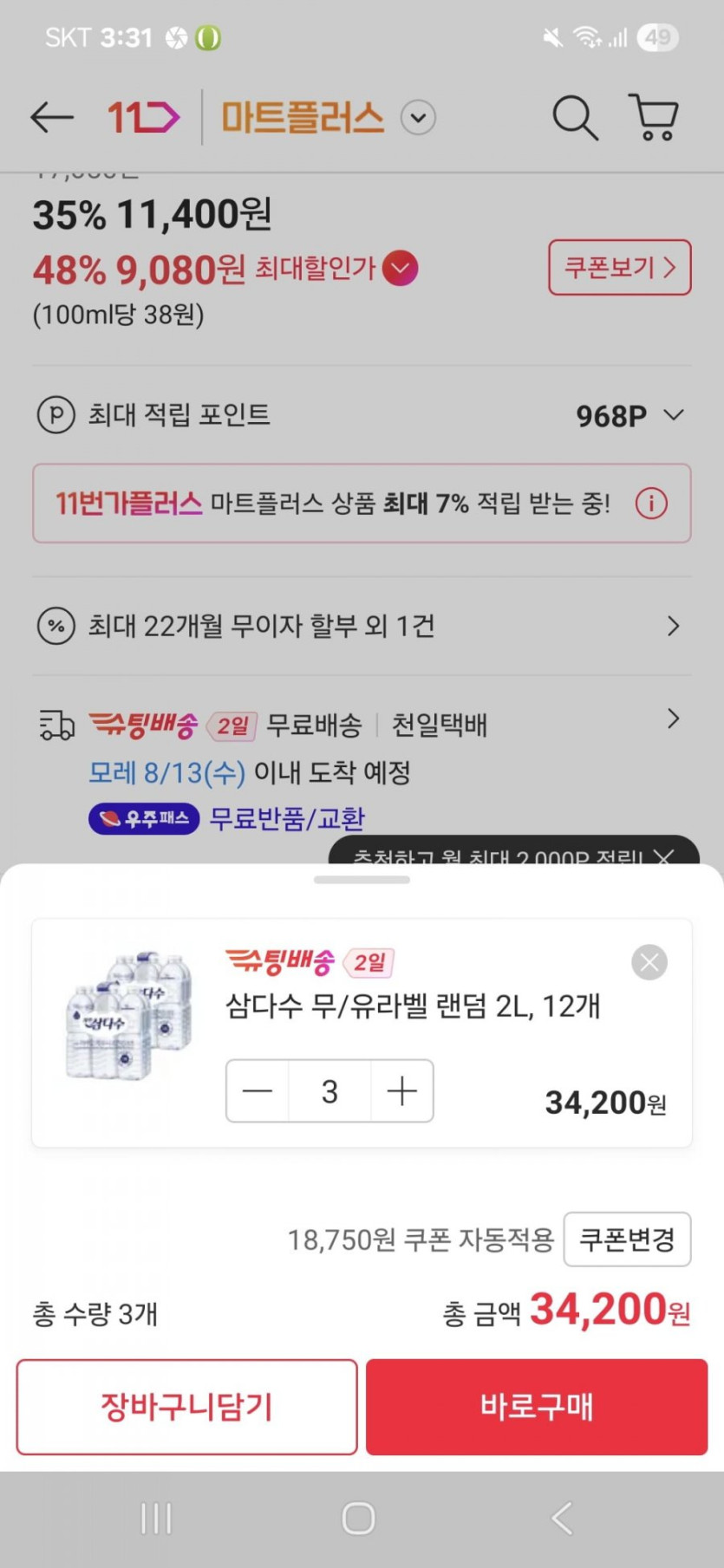This screenshot has height=1568, width=724.
Task: Increase quantity with plus button
Action: tap(402, 1091)
